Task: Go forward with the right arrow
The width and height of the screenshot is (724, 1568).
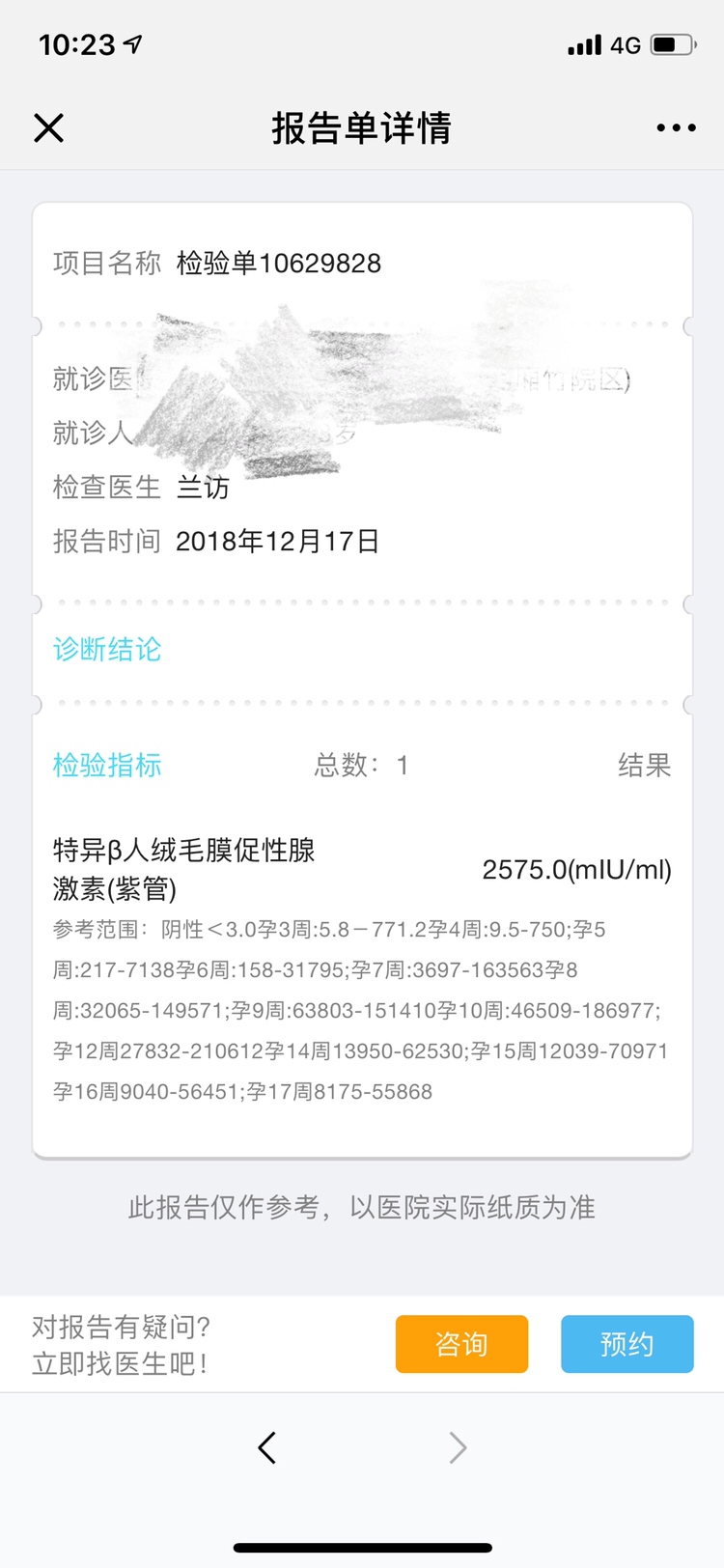Action: click(458, 1447)
